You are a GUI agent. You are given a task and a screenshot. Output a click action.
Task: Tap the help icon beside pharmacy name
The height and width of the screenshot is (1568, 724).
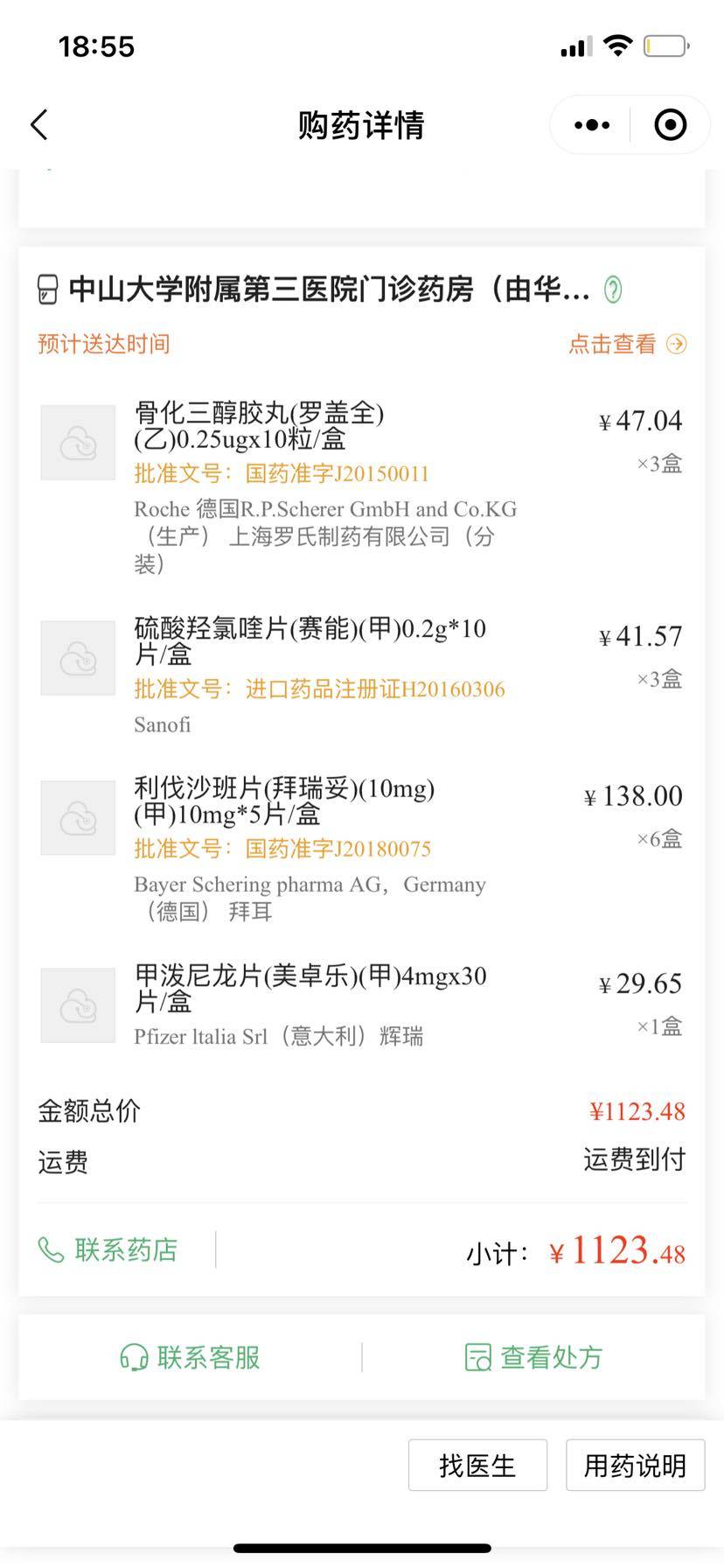point(613,289)
